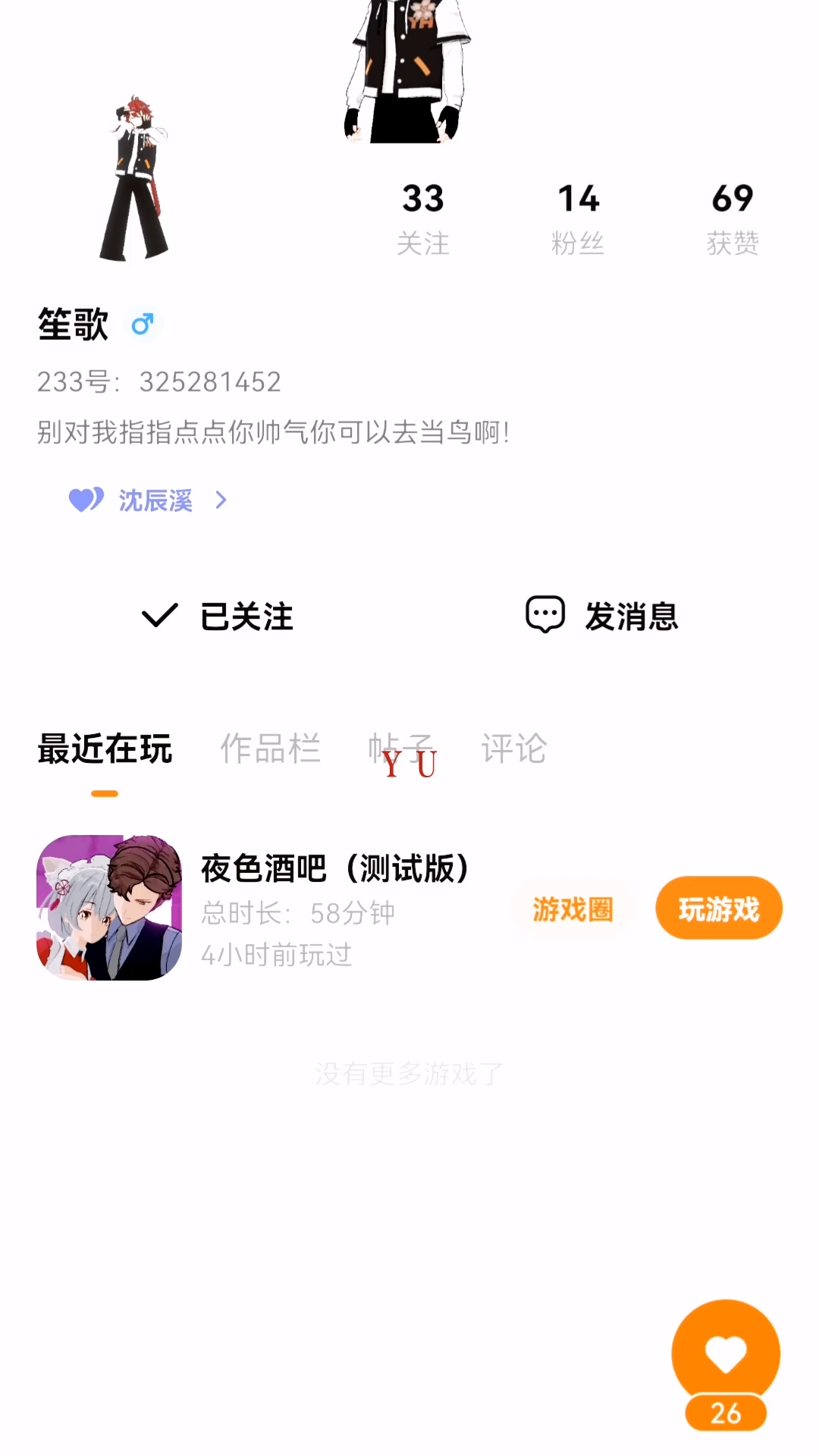Switch to the 帖子 tab
The height and width of the screenshot is (1456, 819).
400,749
